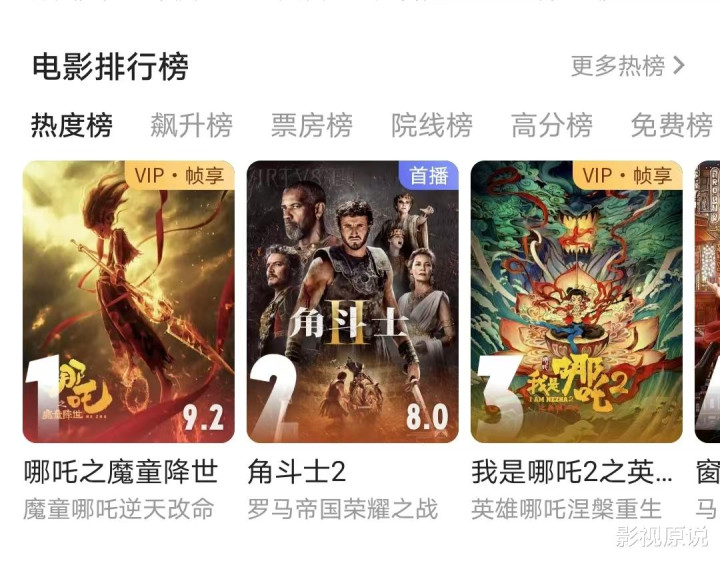
Task: View the 高分榜 tab
Action: click(x=551, y=126)
